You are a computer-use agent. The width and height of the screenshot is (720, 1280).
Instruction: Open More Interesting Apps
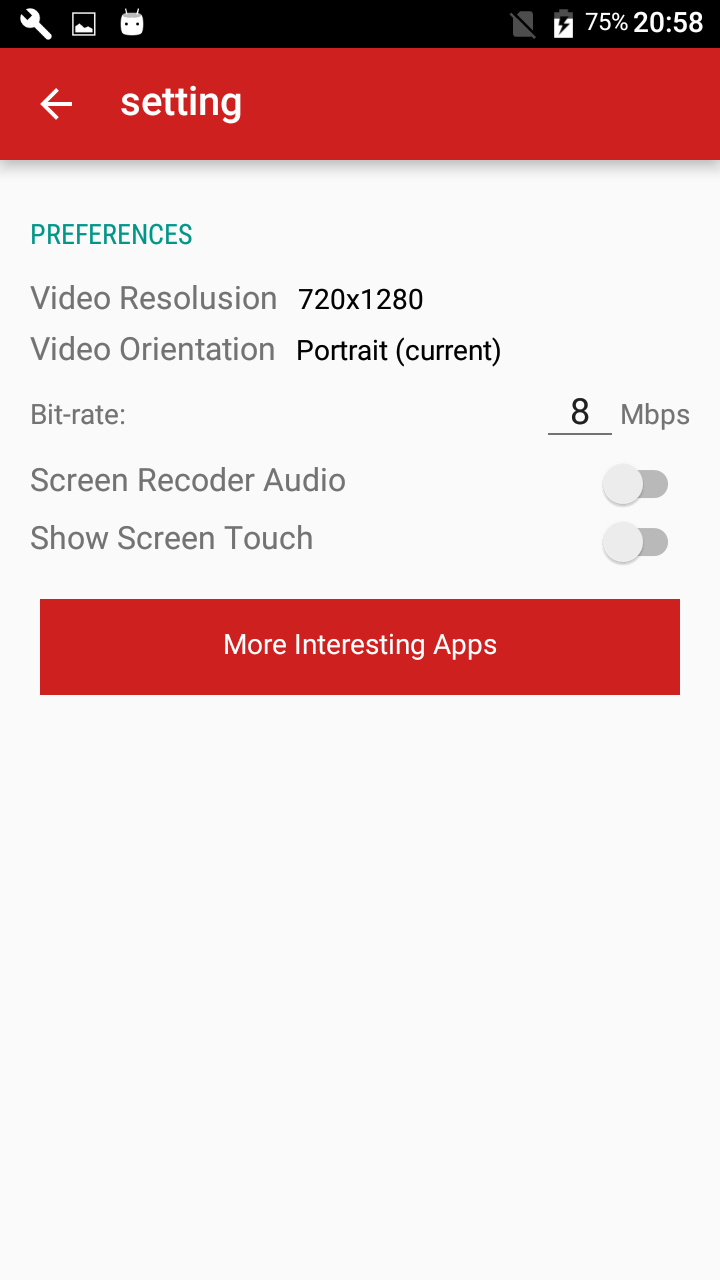(x=360, y=646)
